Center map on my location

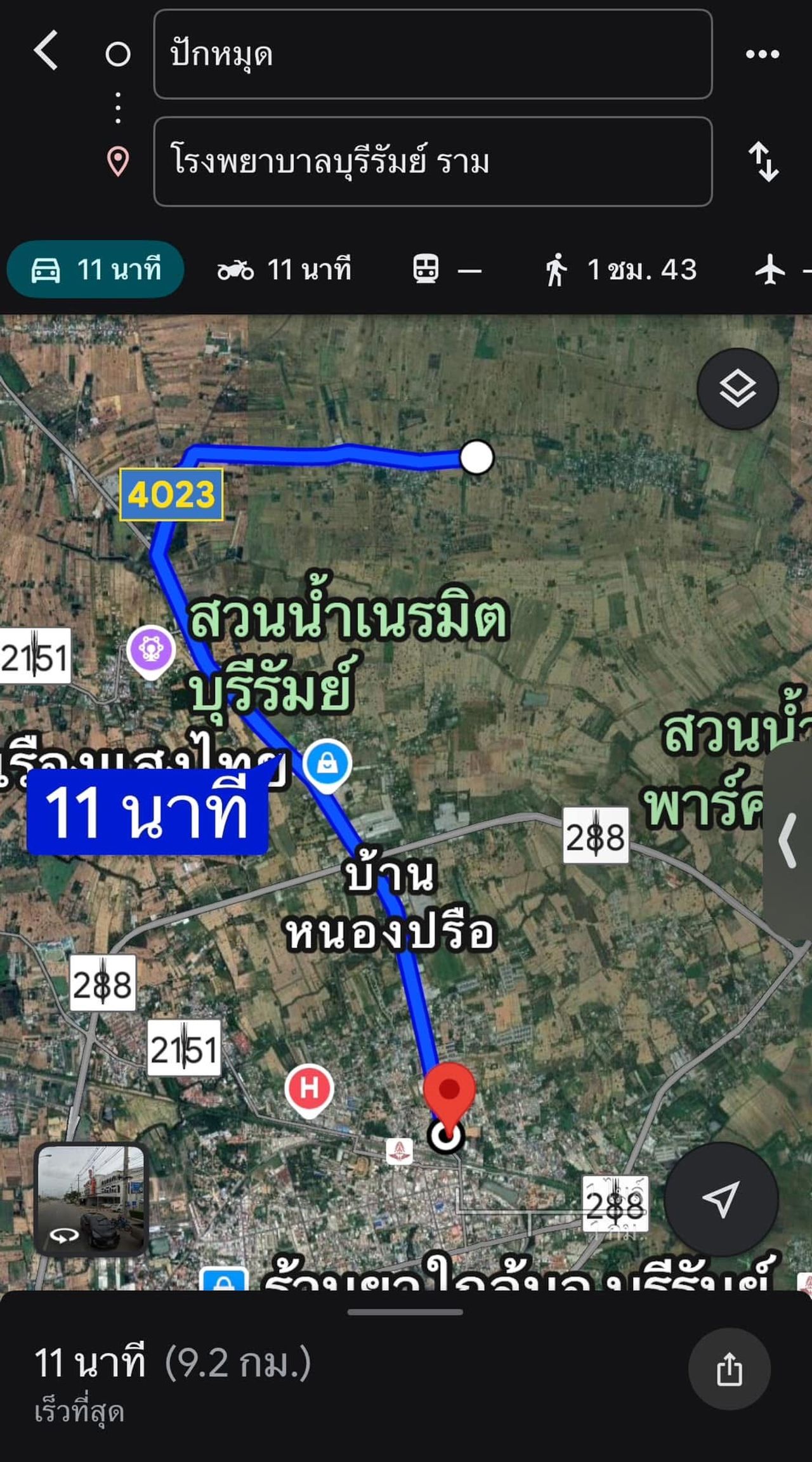(721, 1199)
